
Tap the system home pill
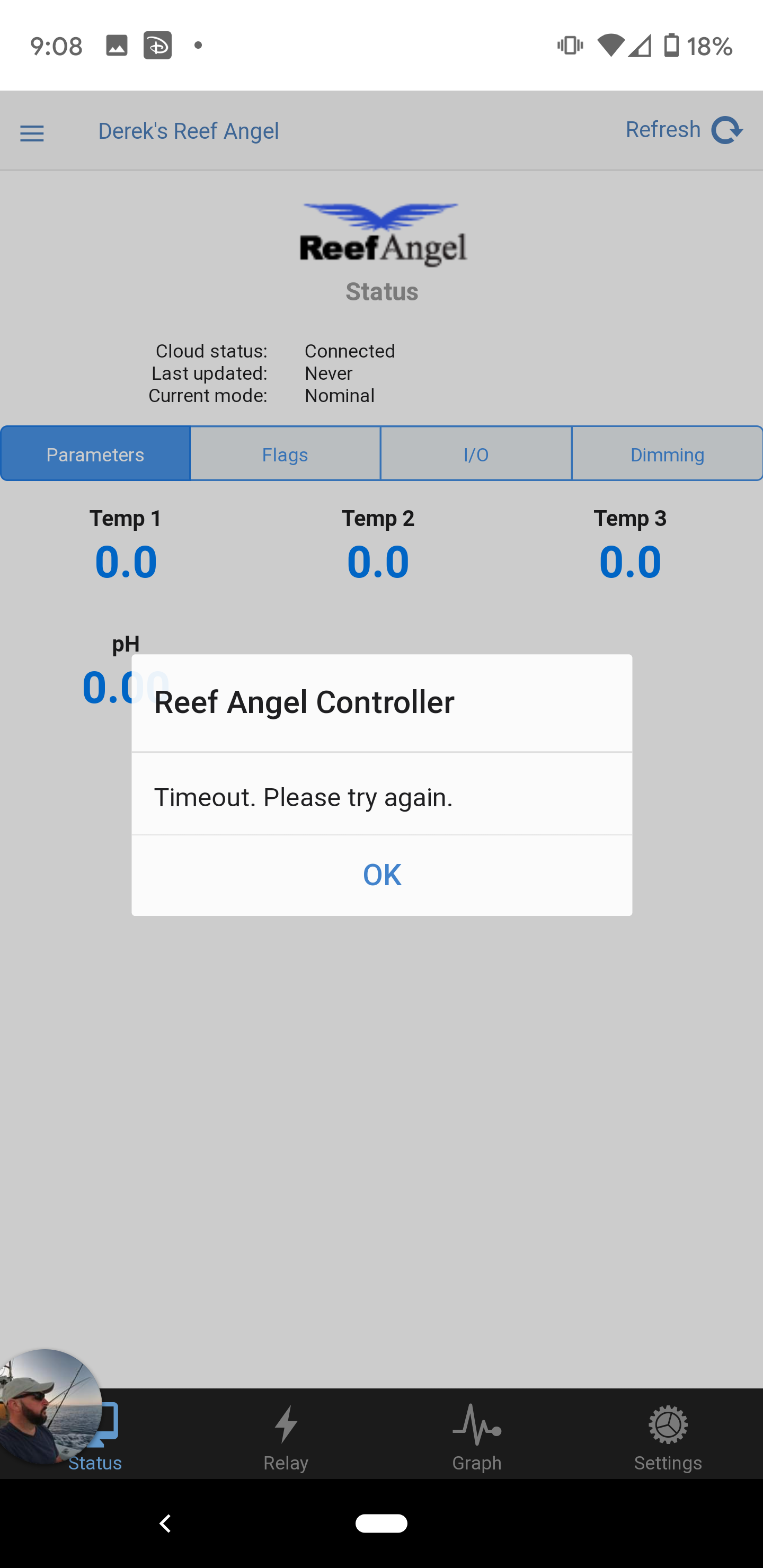pyautogui.click(x=381, y=1523)
